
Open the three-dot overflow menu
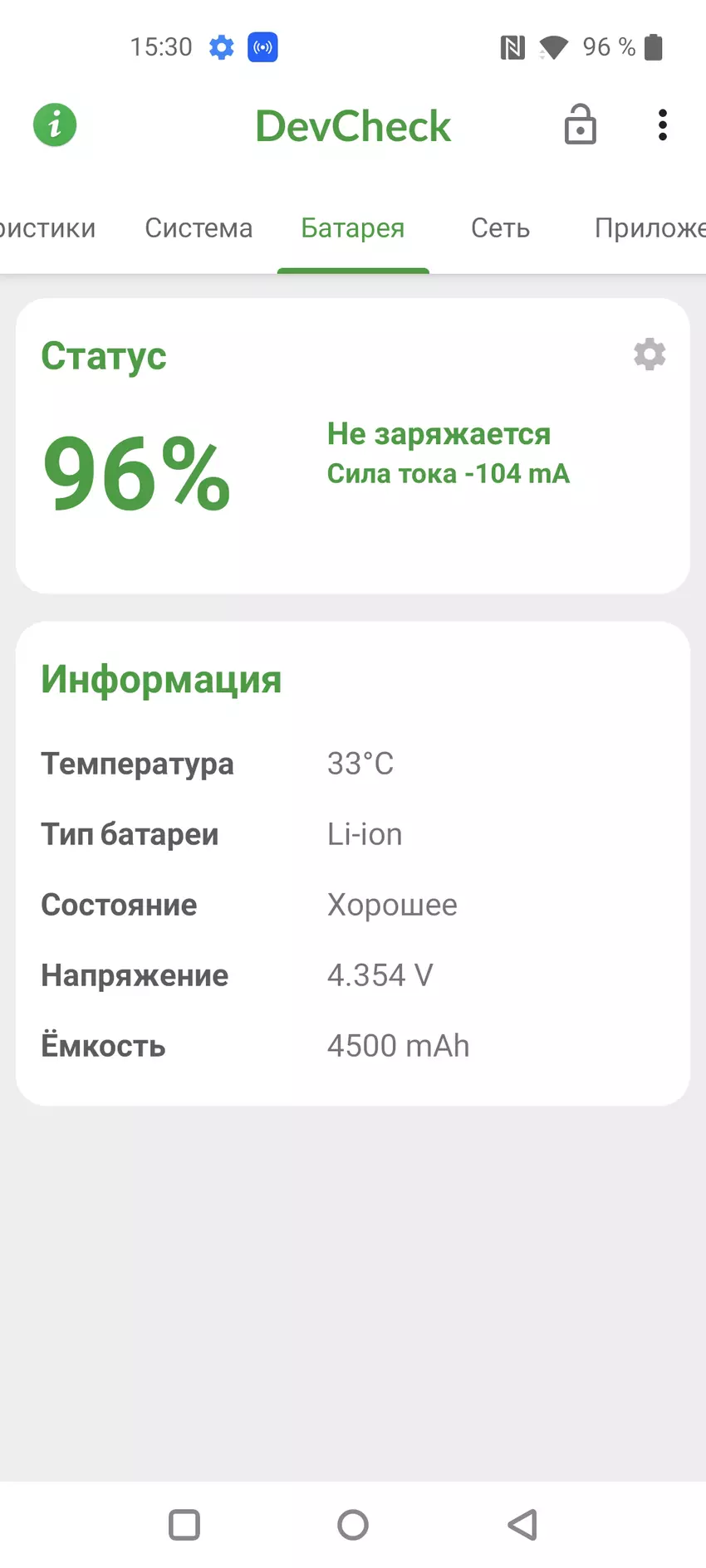(662, 125)
